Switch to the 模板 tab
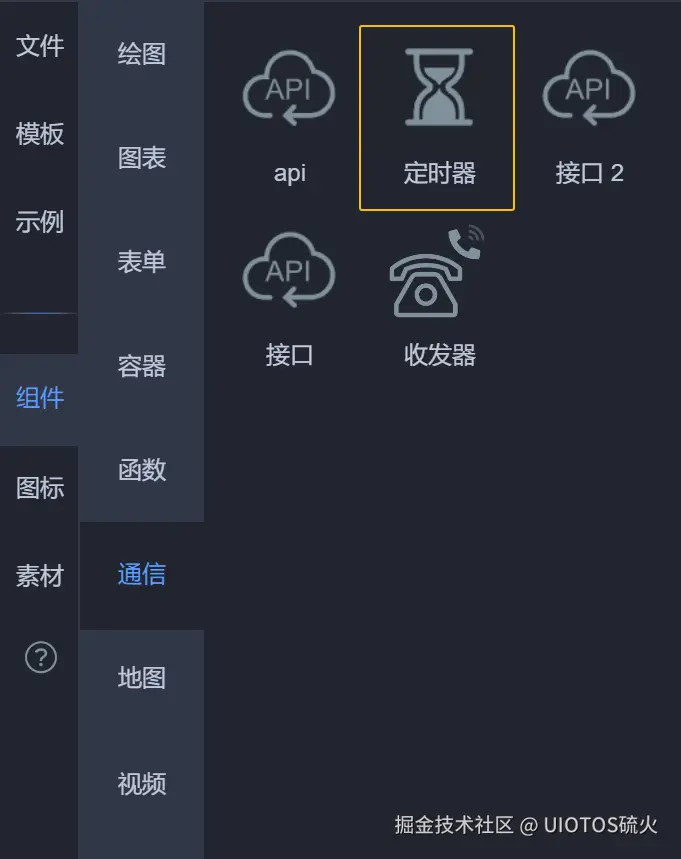 (40, 134)
